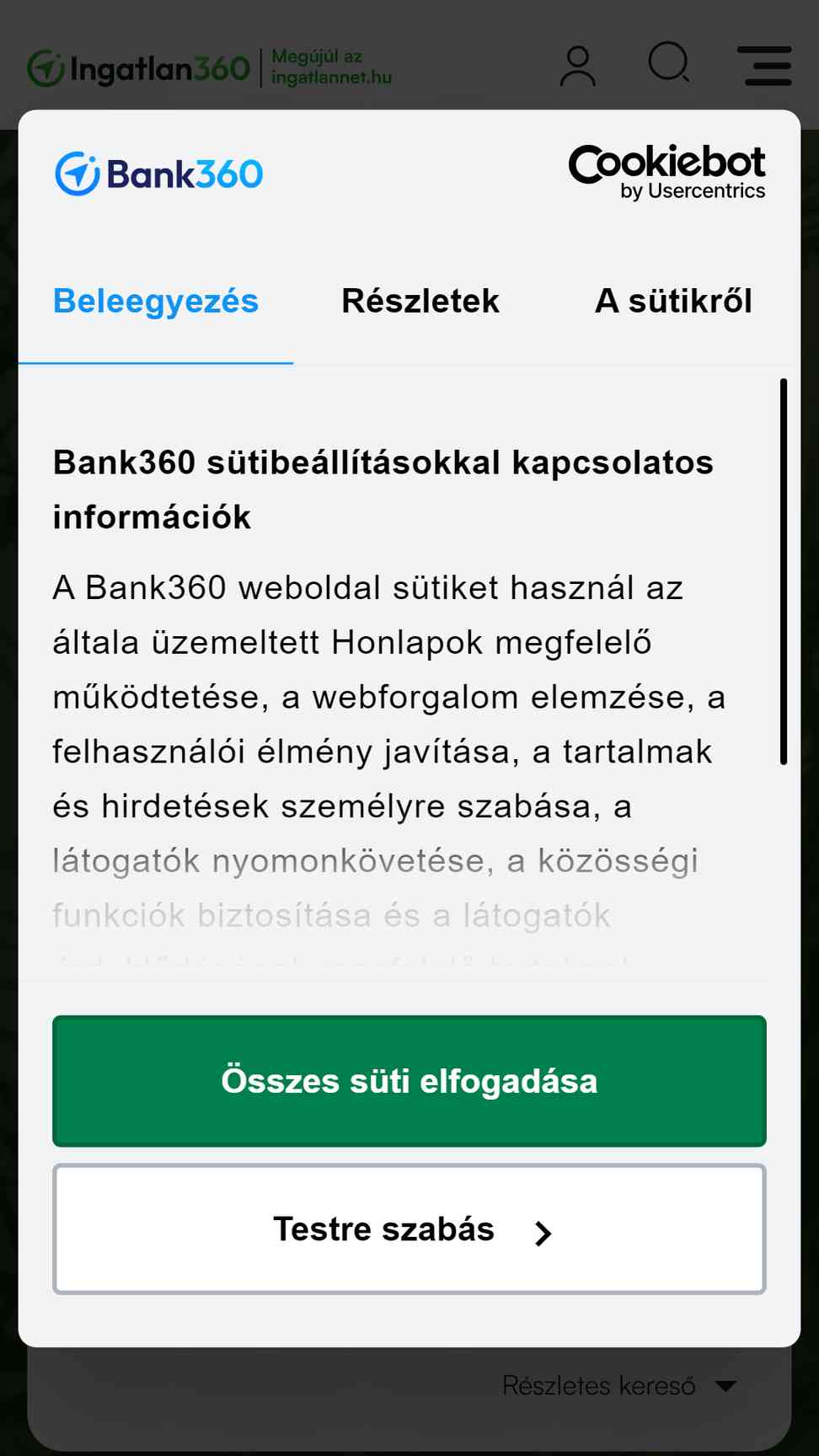Accept all cookies with Összes süti elfogadása
The image size is (819, 1456).
pos(409,1080)
